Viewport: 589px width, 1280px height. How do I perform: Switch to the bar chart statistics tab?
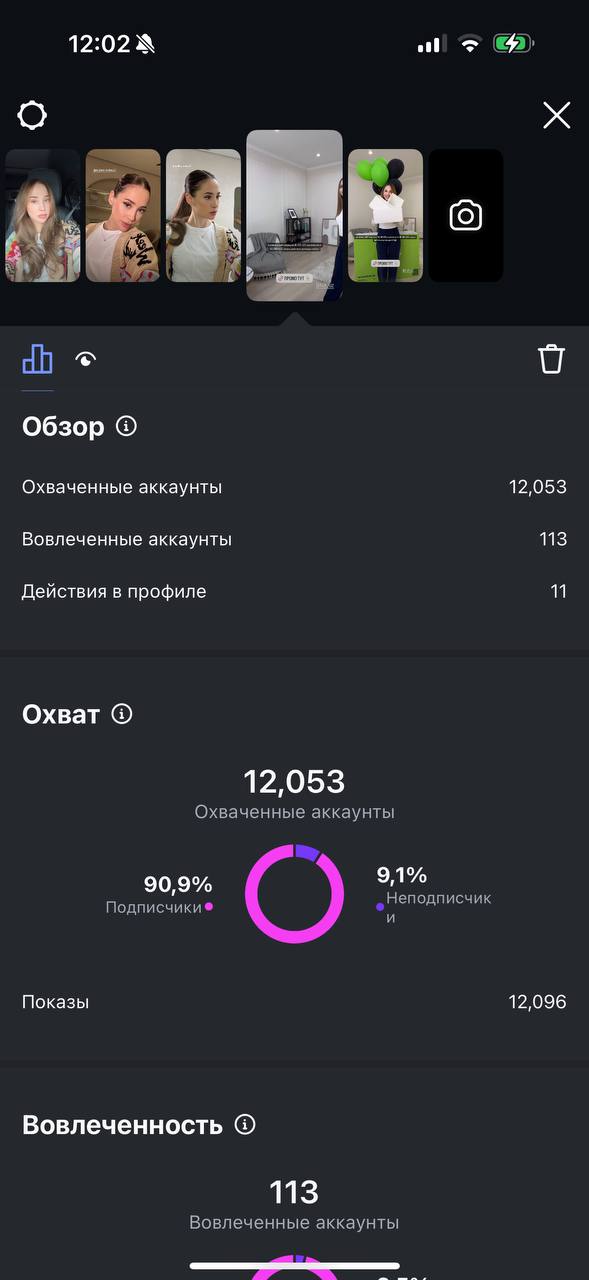coord(37,359)
